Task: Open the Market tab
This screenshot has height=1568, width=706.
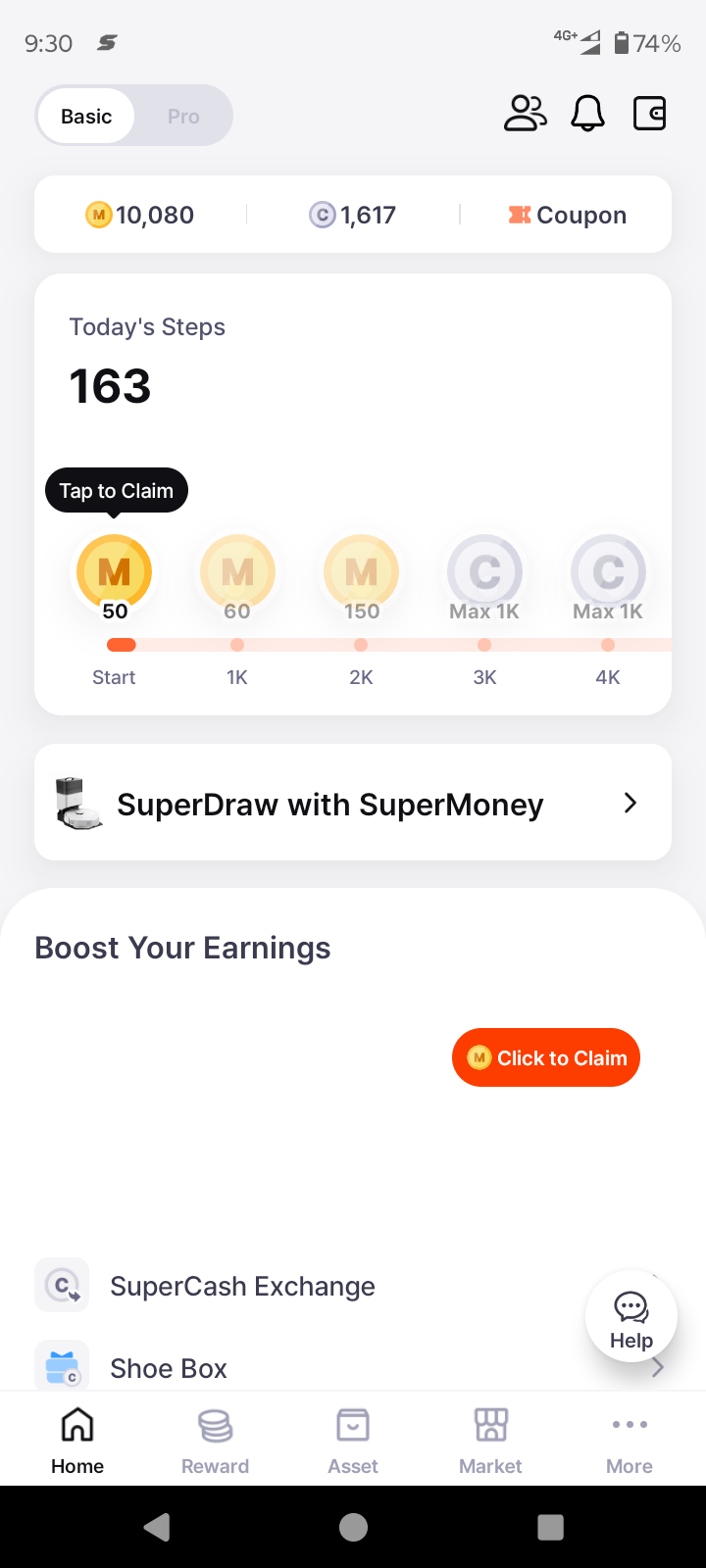Action: pyautogui.click(x=490, y=1440)
